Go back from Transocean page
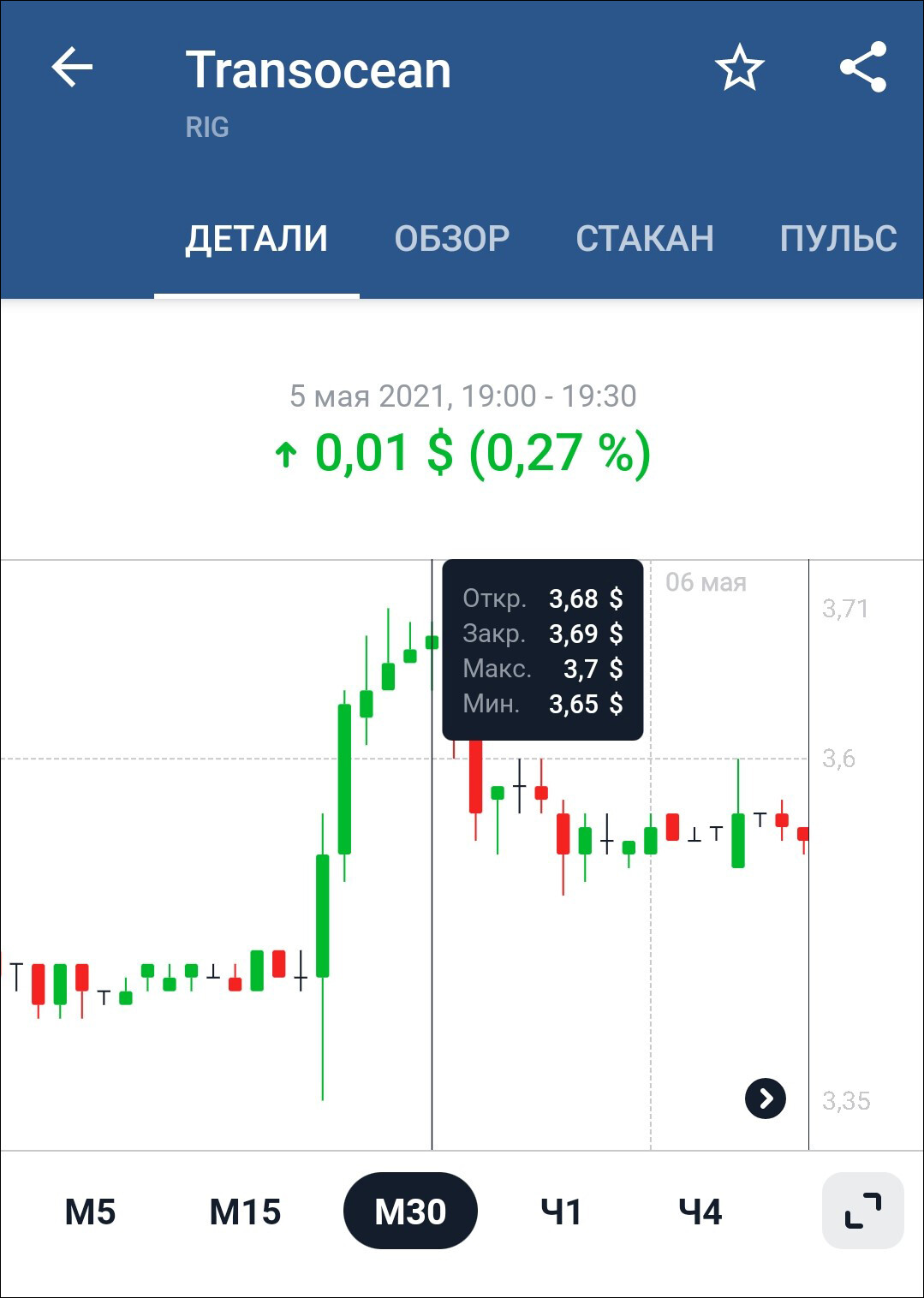Viewport: 924px width, 1298px height. click(72, 68)
